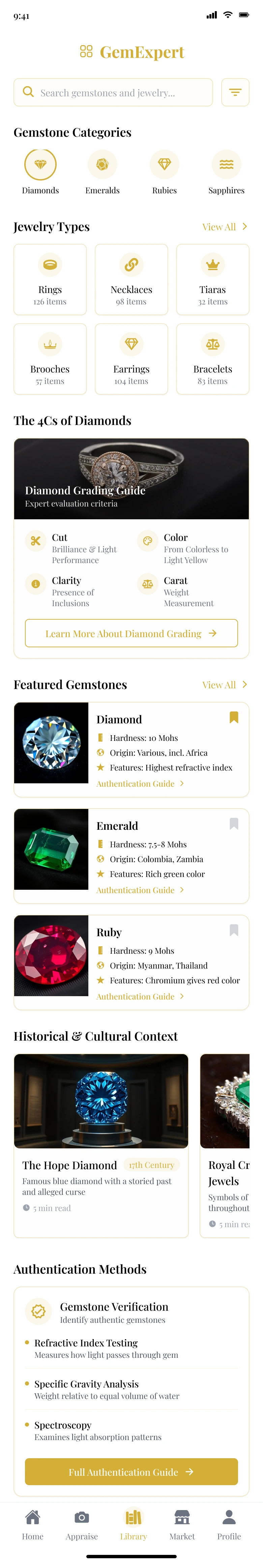Open the Rings jewelry type
Viewport: 263px width, 1568px height.
50,280
